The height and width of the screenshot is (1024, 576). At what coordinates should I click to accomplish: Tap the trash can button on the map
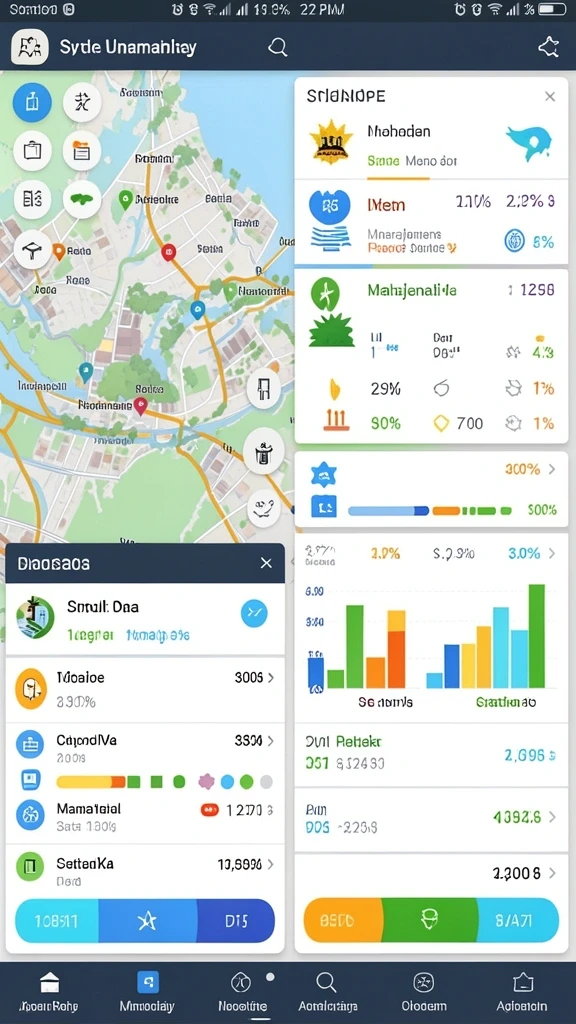click(x=263, y=452)
